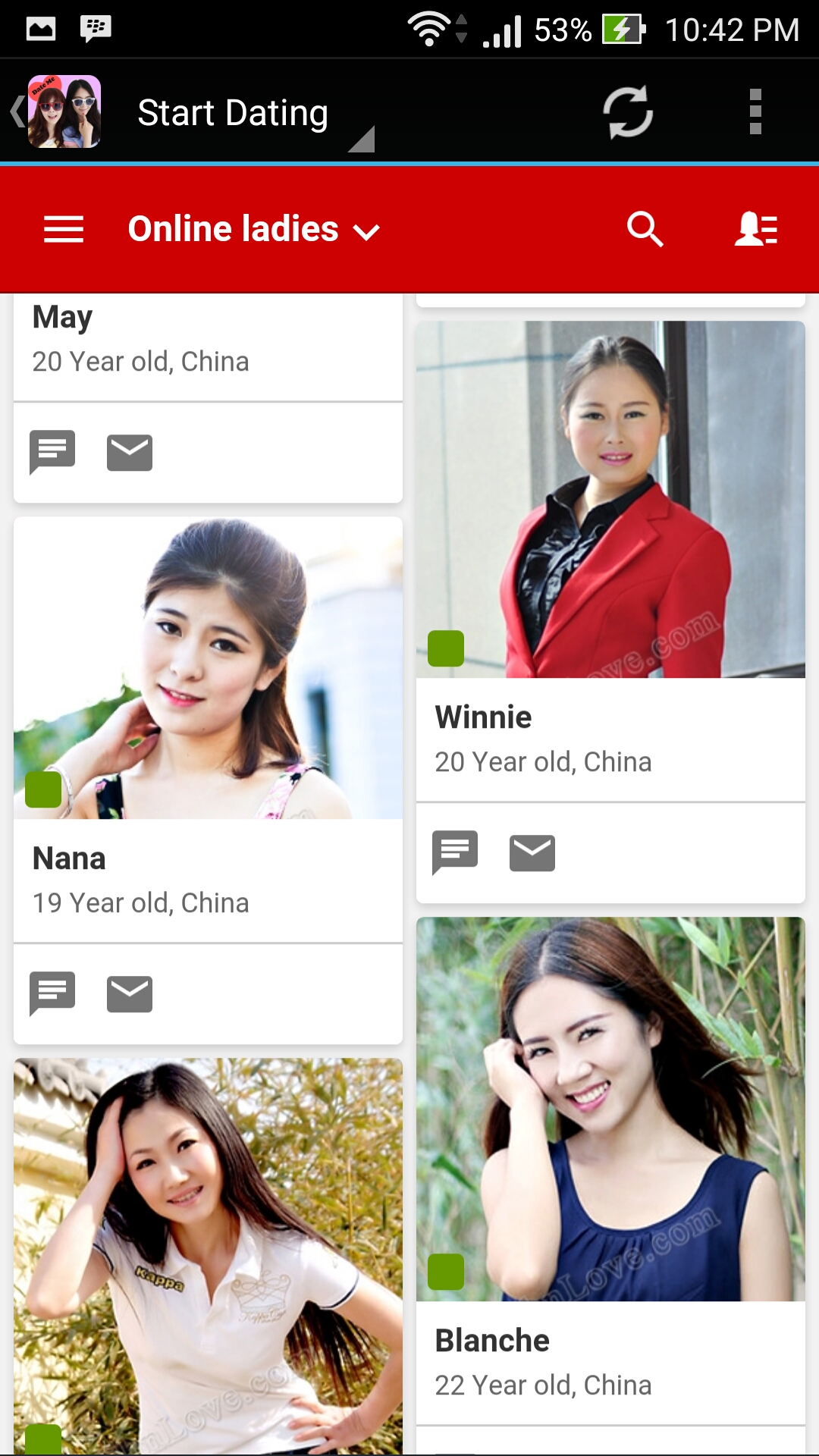Search using the magnifier icon
This screenshot has height=1456, width=819.
click(645, 229)
